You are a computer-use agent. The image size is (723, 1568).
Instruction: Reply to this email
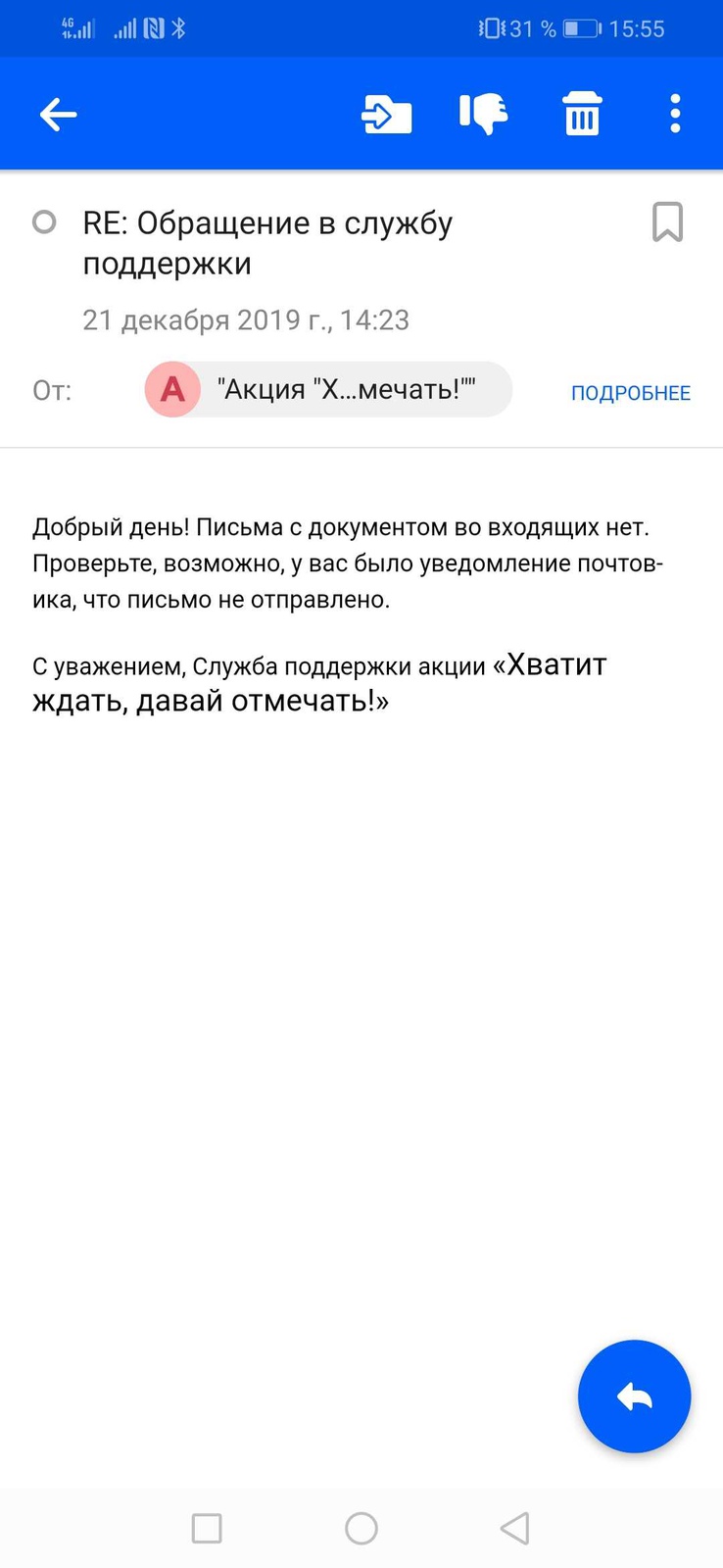tap(634, 1396)
